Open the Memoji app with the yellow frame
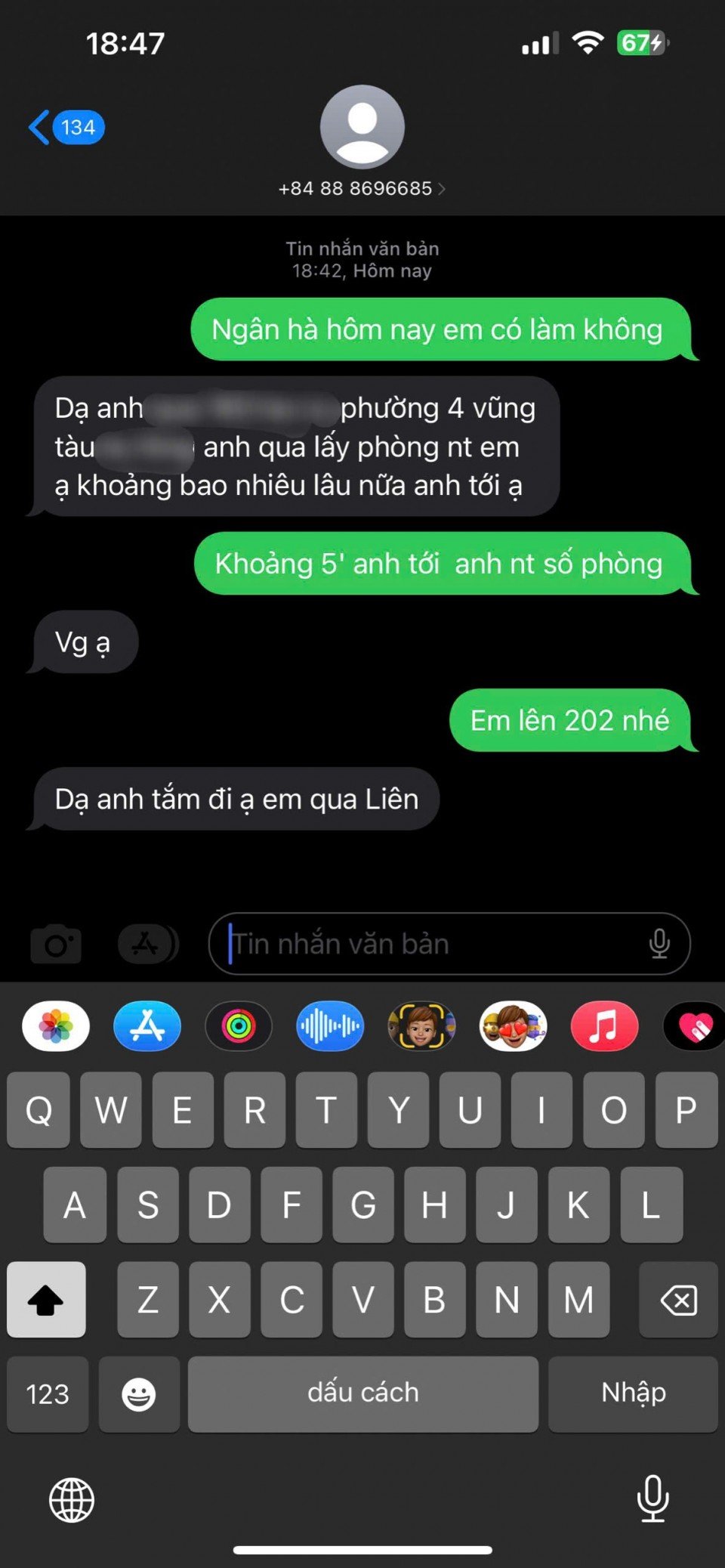The width and height of the screenshot is (725, 1568). click(421, 1026)
